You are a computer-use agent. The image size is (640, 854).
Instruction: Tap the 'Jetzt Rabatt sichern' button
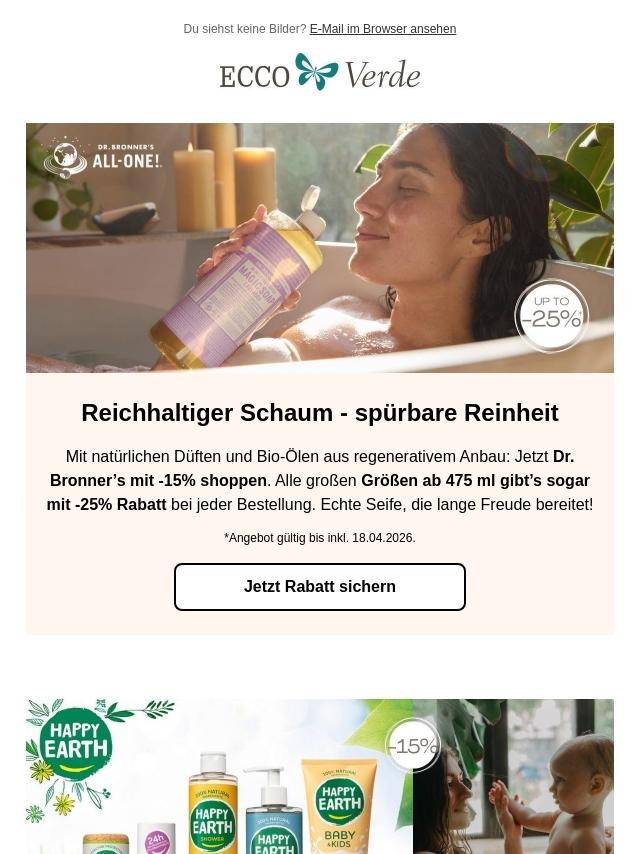click(320, 587)
